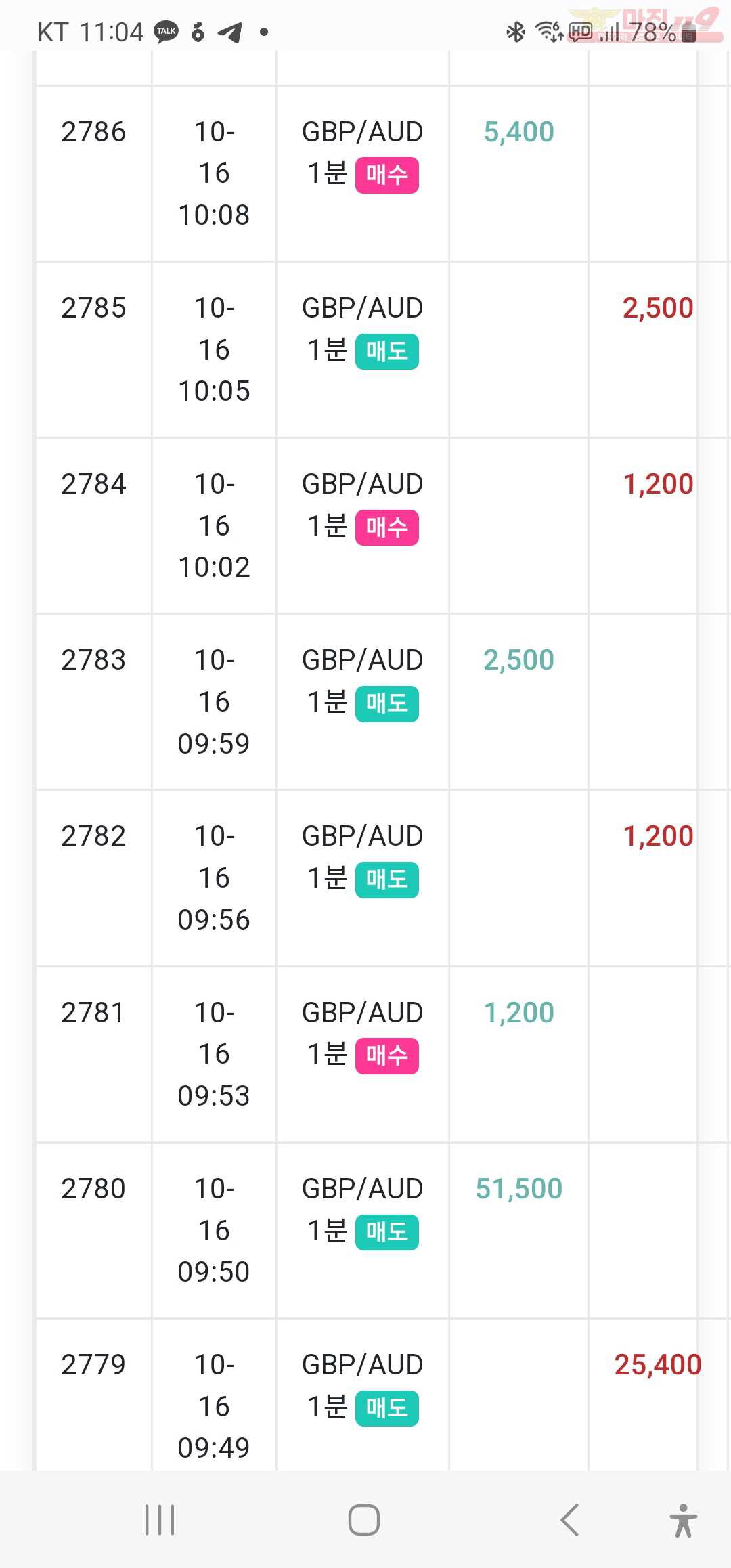Open the accessibility shortcut button
The width and height of the screenshot is (731, 1568).
(684, 1520)
